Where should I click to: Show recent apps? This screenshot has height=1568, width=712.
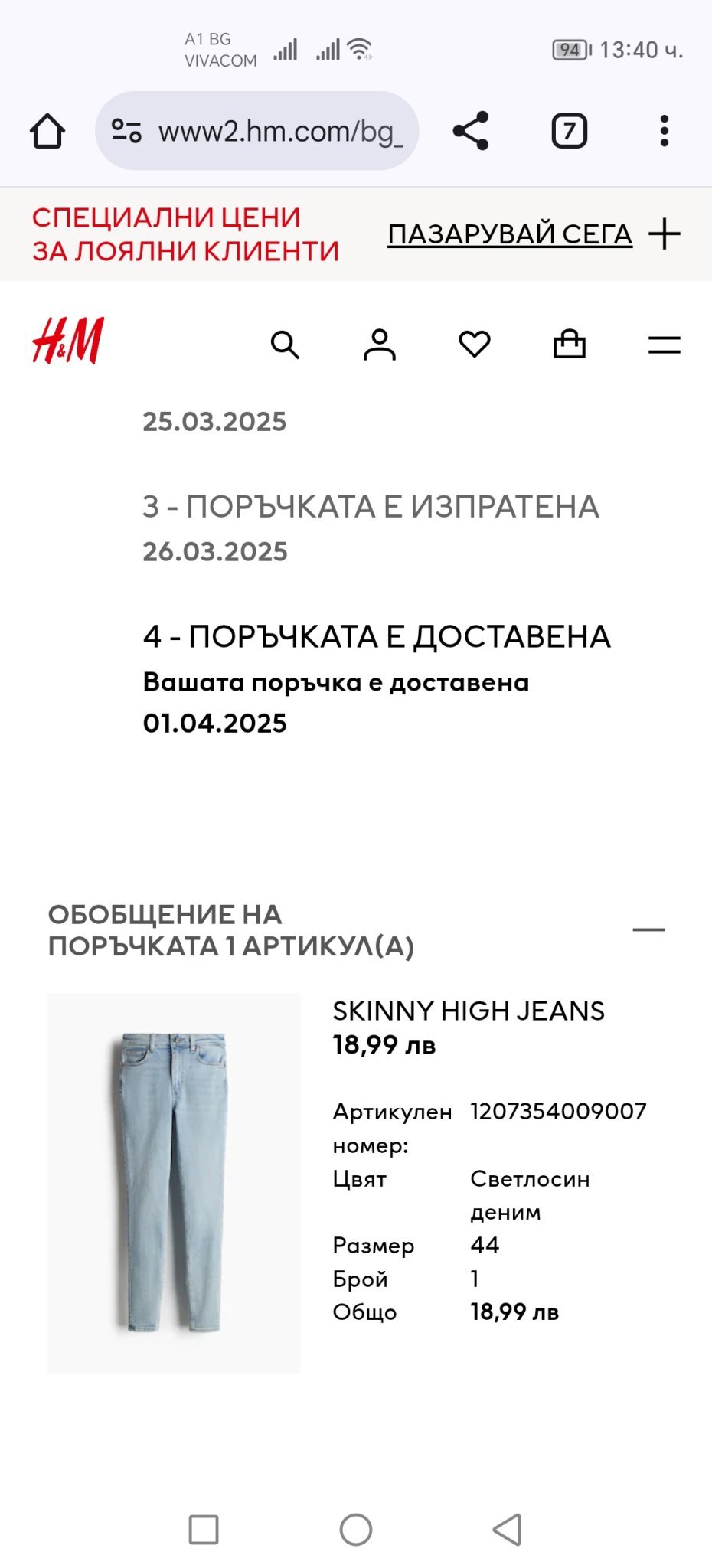click(x=204, y=1530)
